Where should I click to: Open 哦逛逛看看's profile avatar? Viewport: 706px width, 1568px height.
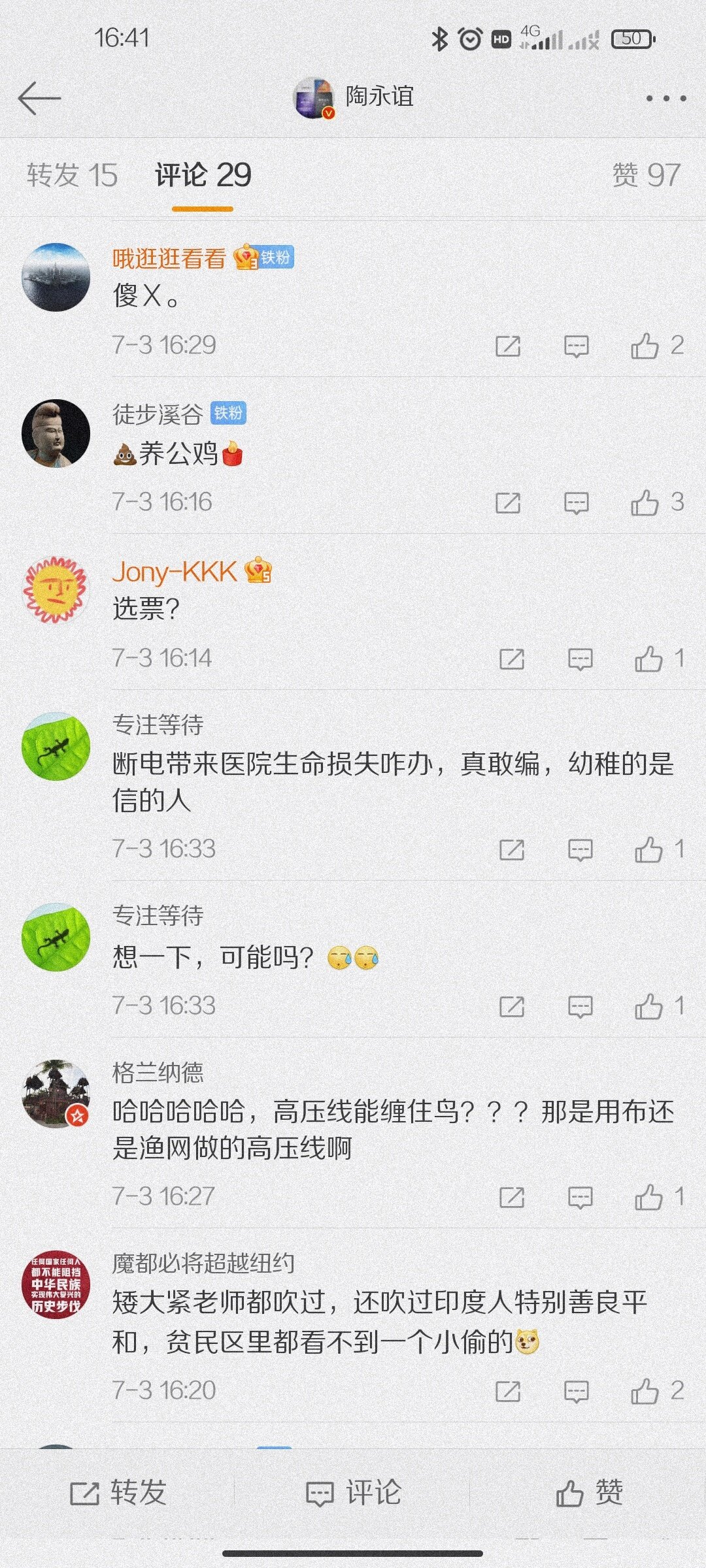coord(56,277)
